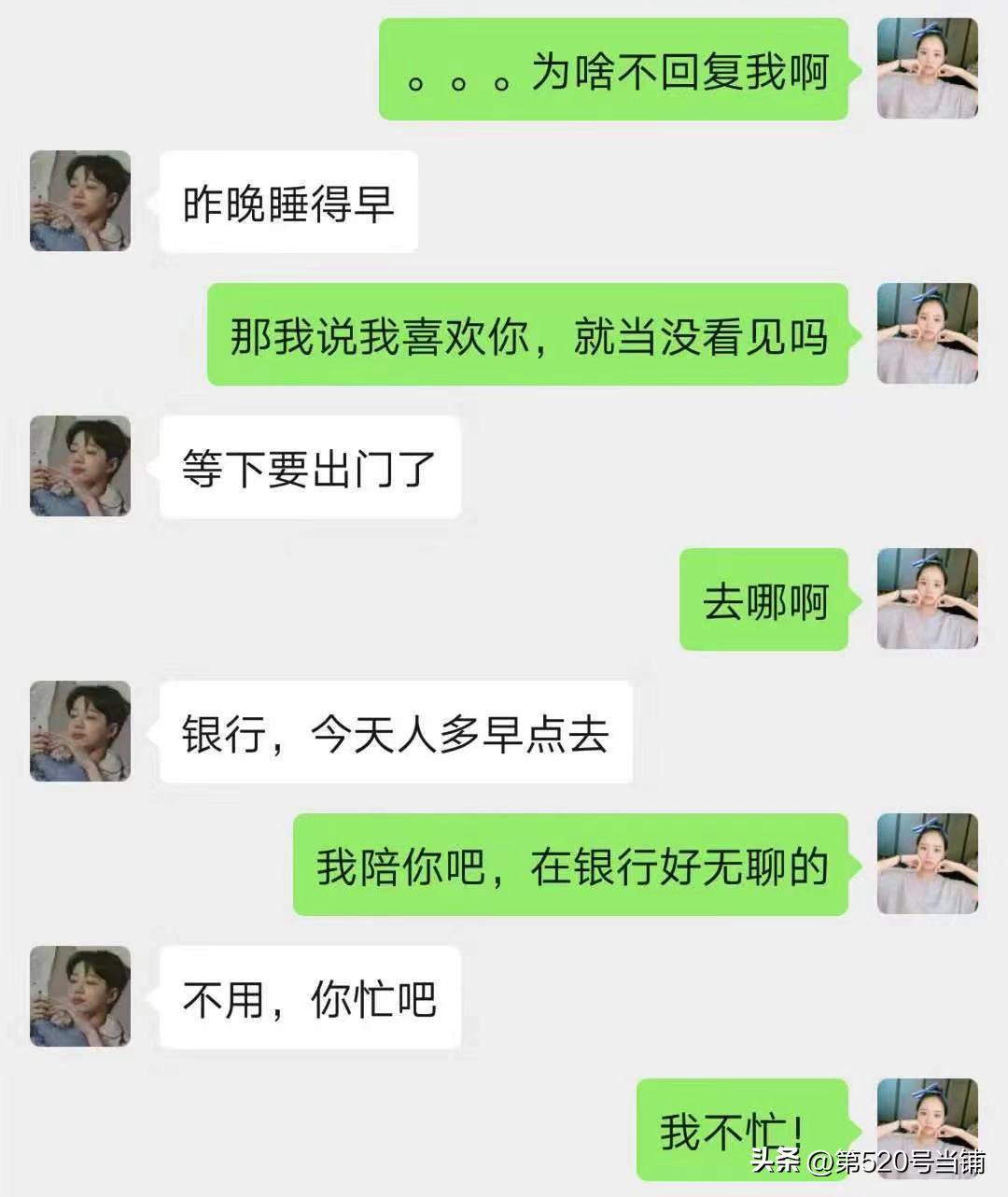Open the avatar next to '去哪啊'
Screen dimensions: 1008x1197
pos(929,598)
